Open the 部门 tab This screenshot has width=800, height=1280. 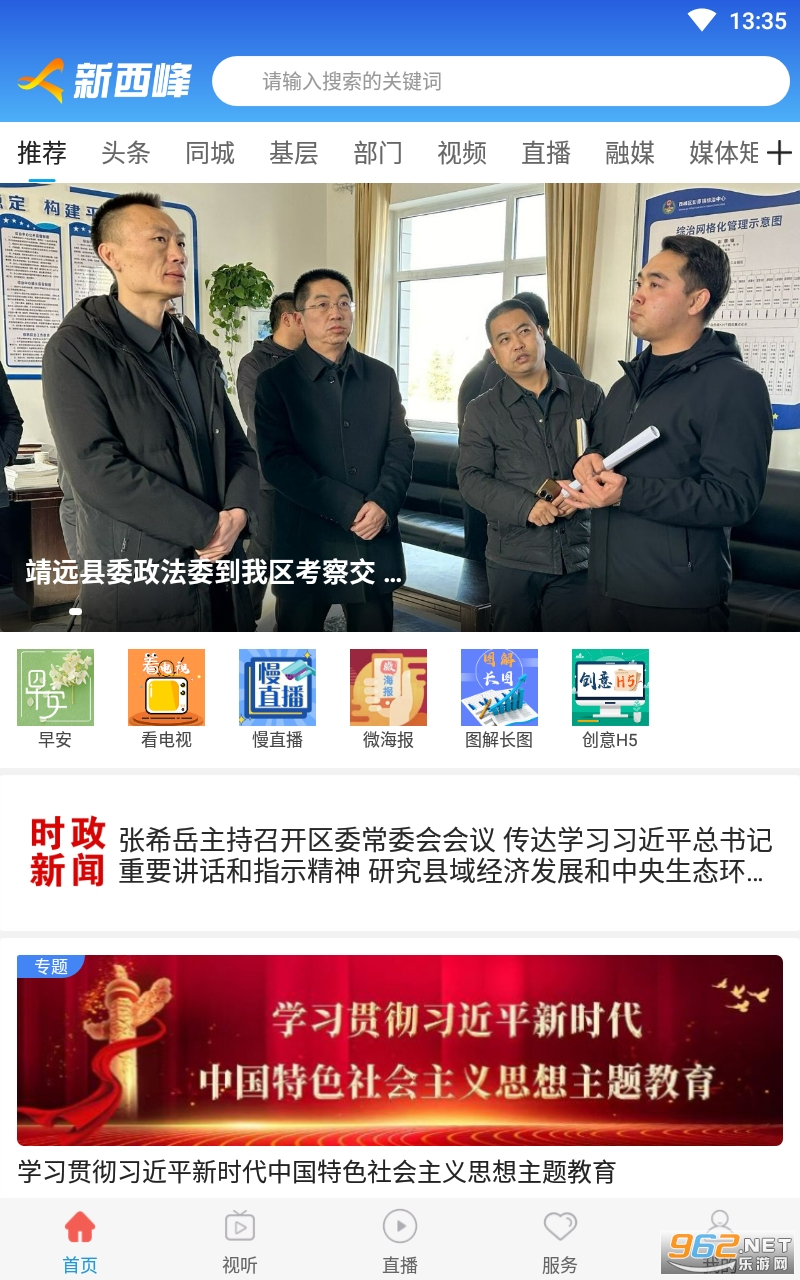tap(377, 153)
